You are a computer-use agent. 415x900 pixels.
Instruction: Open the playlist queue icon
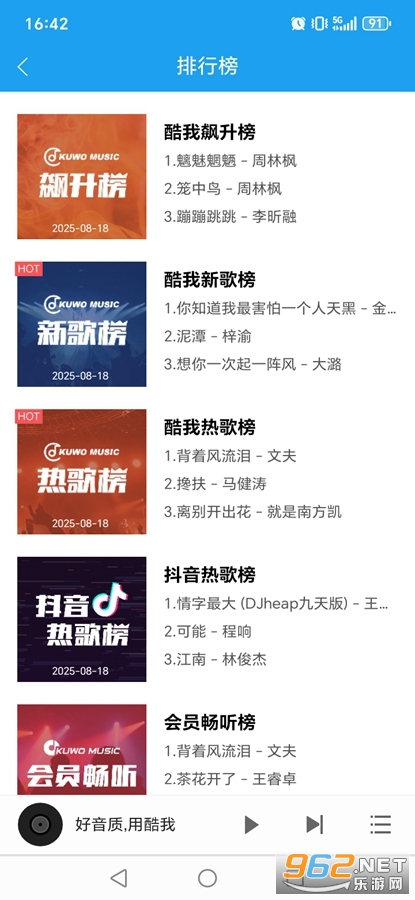pyautogui.click(x=381, y=824)
